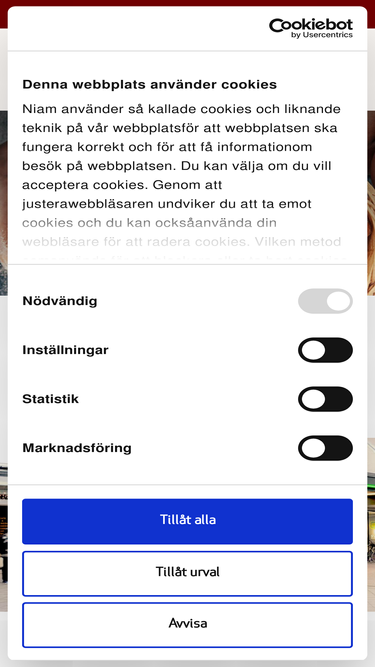The height and width of the screenshot is (667, 375).
Task: Select Tillåt urval to allow selection
Action: (x=188, y=573)
